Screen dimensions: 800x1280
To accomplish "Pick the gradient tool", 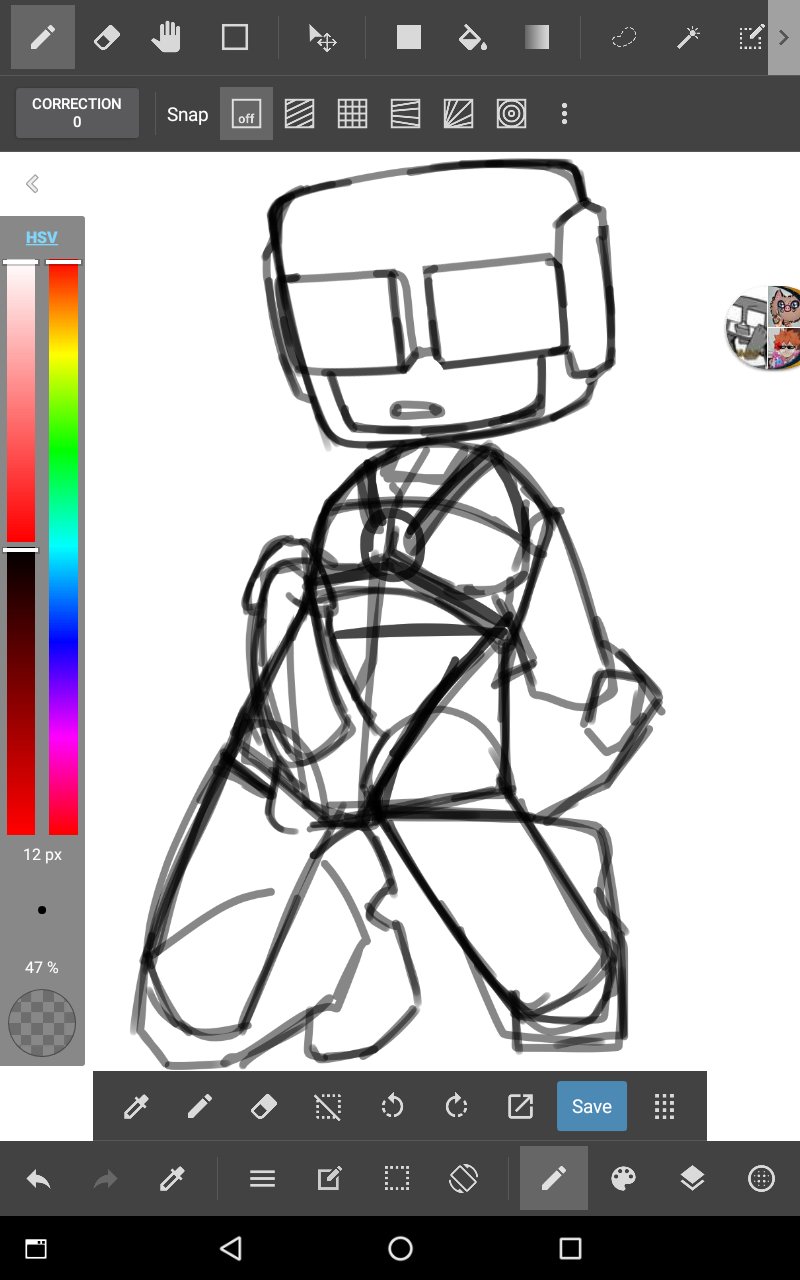I will pyautogui.click(x=536, y=38).
